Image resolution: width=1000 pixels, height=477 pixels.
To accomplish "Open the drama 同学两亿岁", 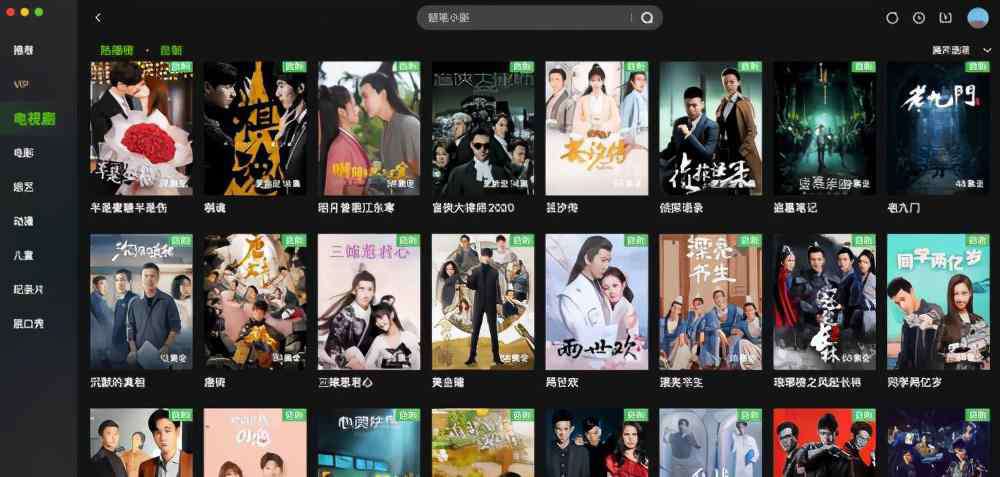I will (x=937, y=300).
